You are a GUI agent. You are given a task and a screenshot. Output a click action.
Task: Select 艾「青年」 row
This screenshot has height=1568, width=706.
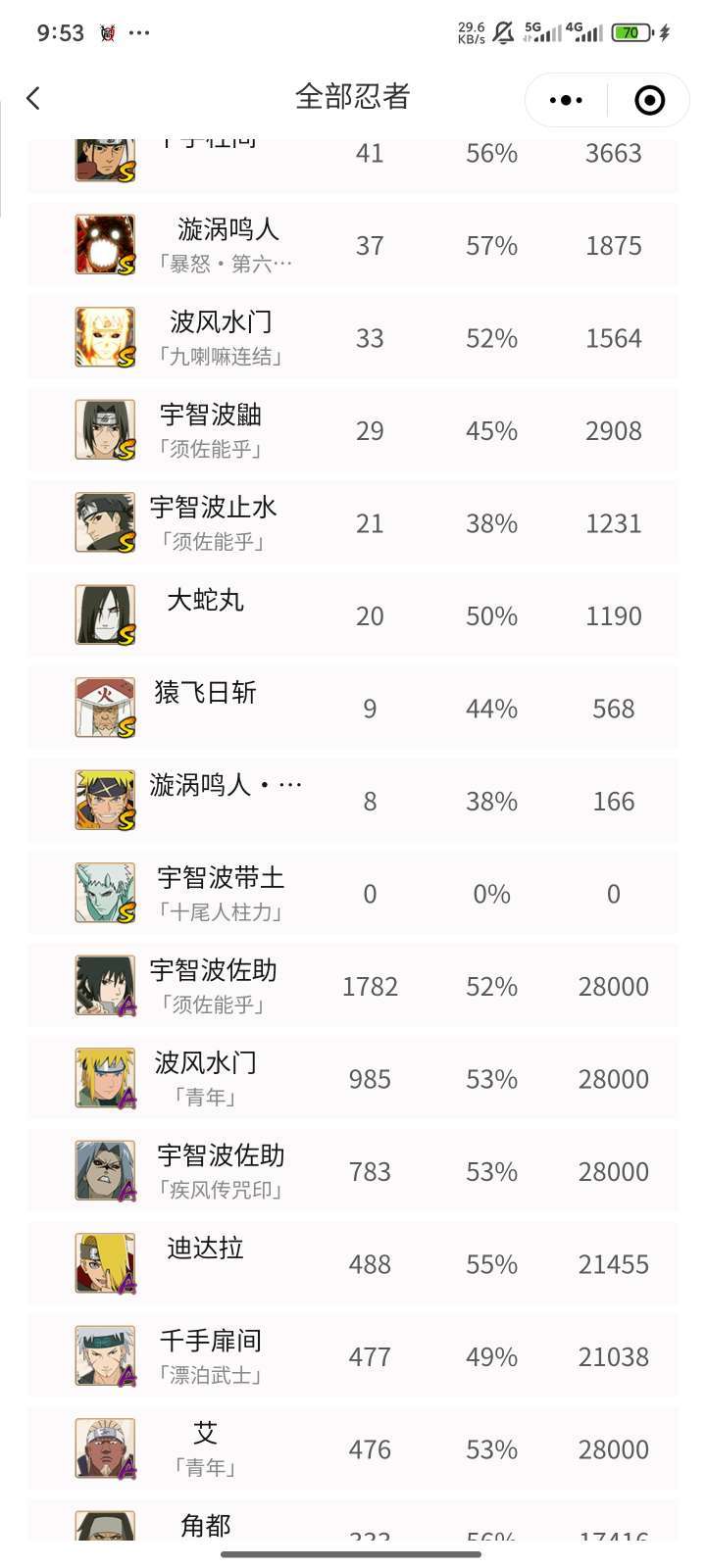tap(353, 1449)
